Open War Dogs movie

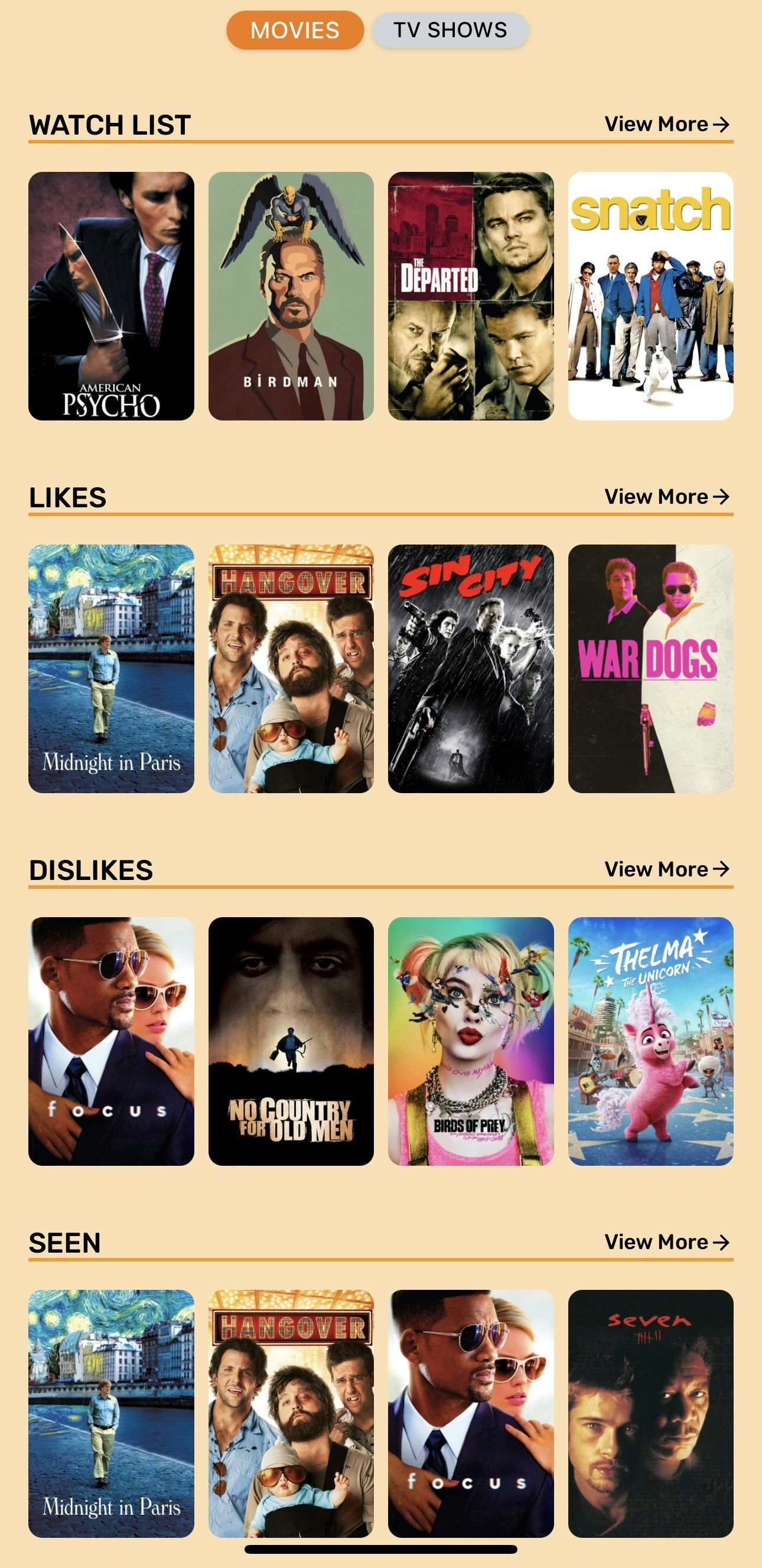click(x=650, y=669)
